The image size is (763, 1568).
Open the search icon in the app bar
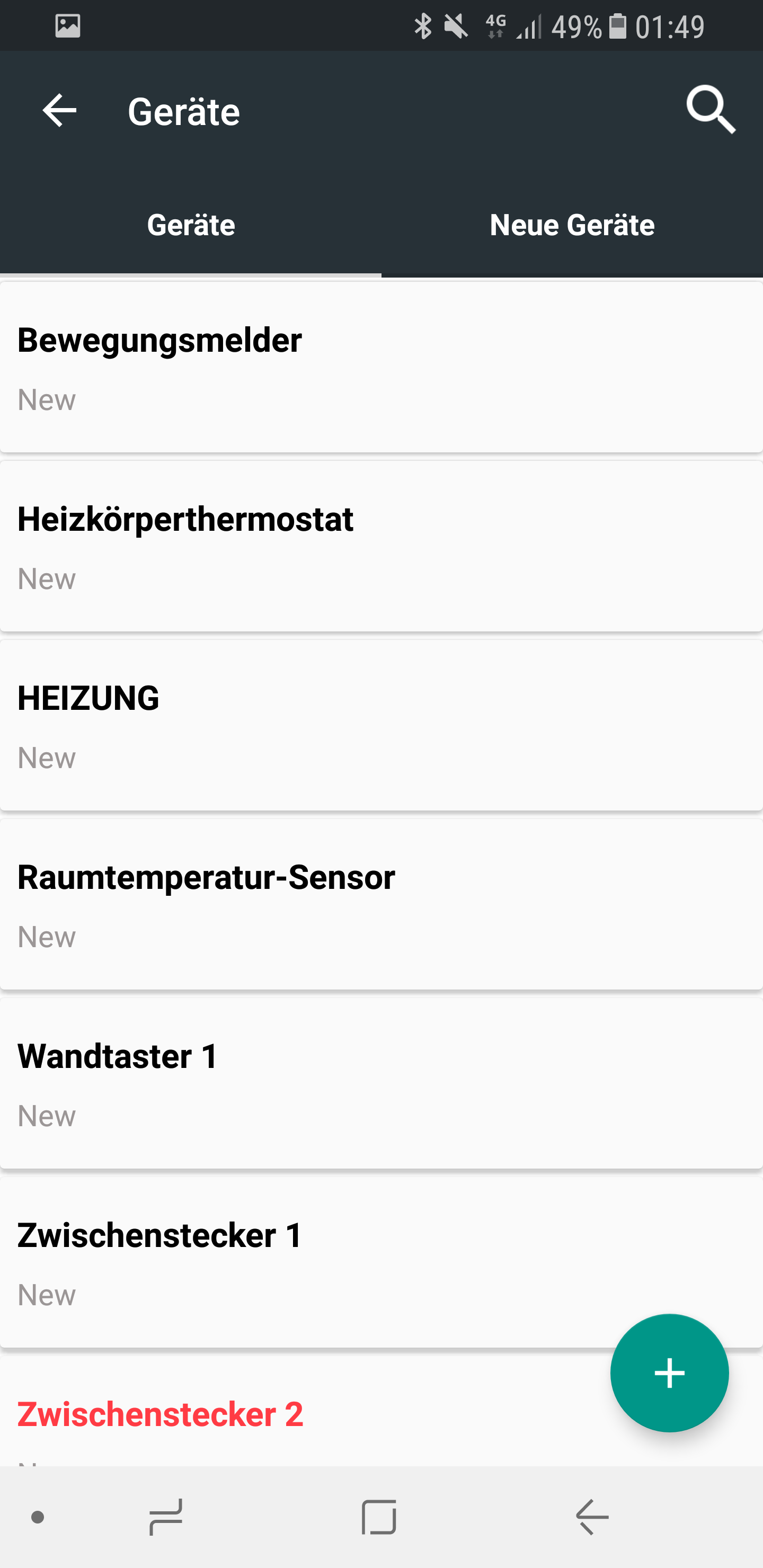(711, 110)
